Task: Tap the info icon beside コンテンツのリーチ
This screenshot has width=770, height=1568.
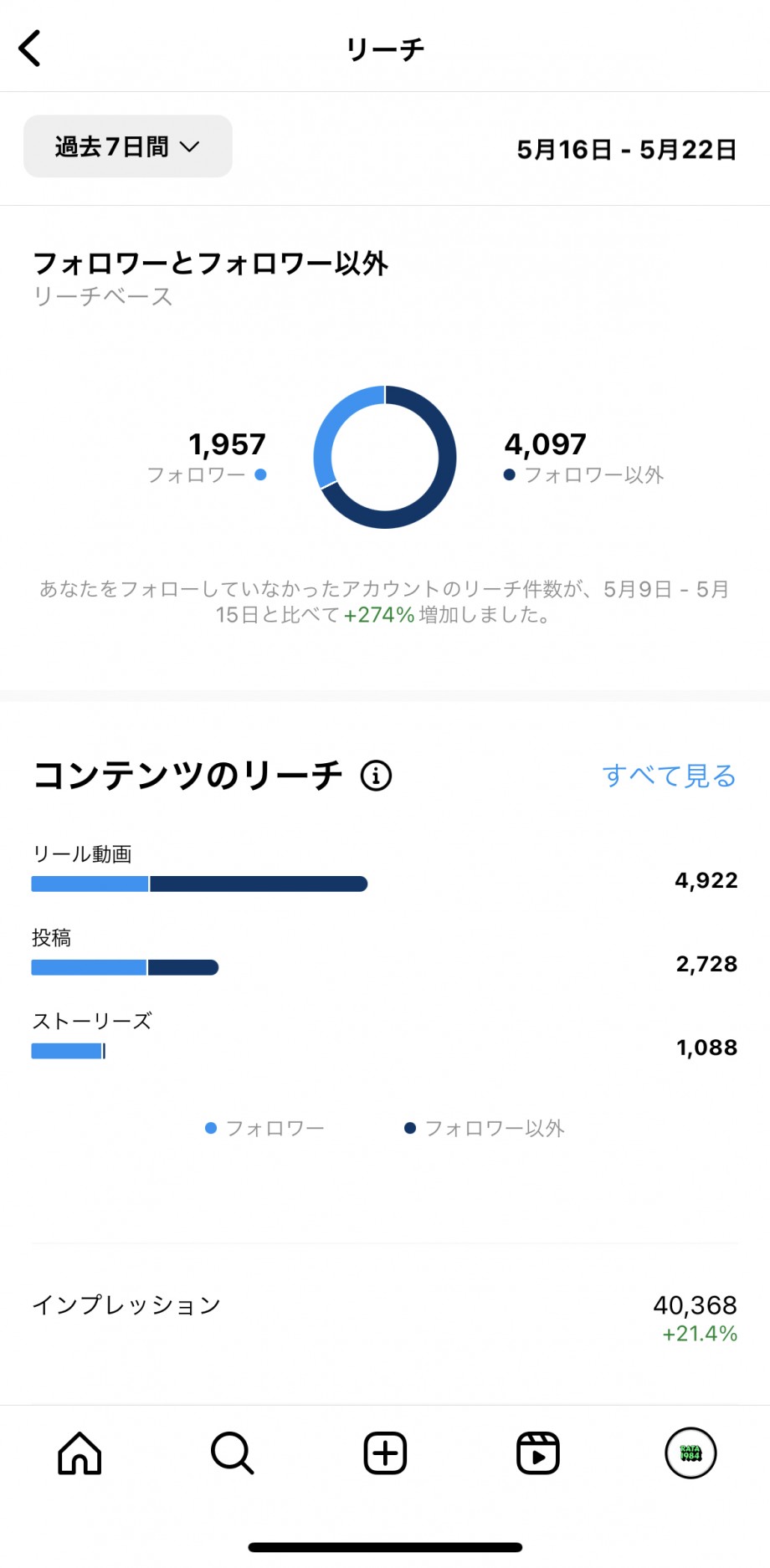Action: [376, 776]
